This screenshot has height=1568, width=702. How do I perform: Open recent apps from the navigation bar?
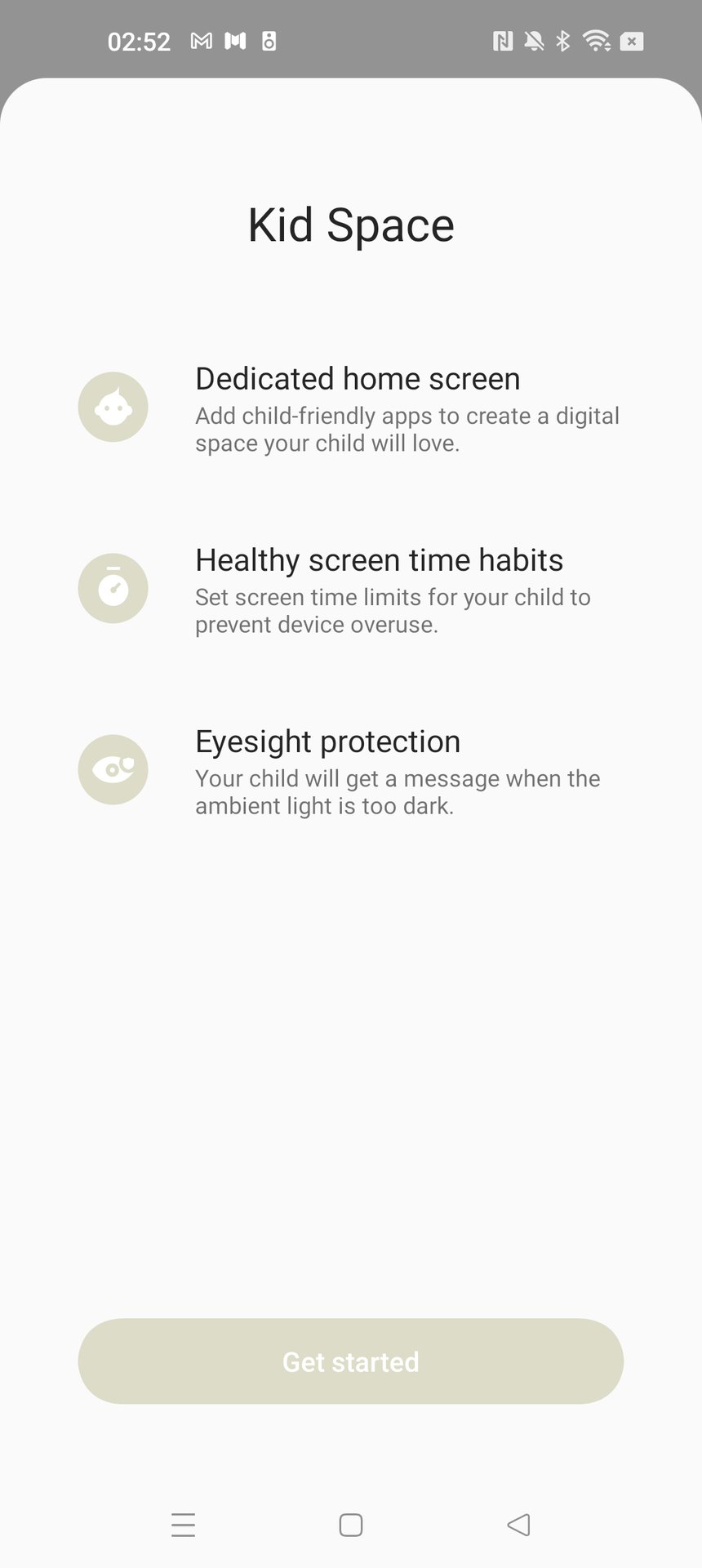pyautogui.click(x=184, y=1525)
